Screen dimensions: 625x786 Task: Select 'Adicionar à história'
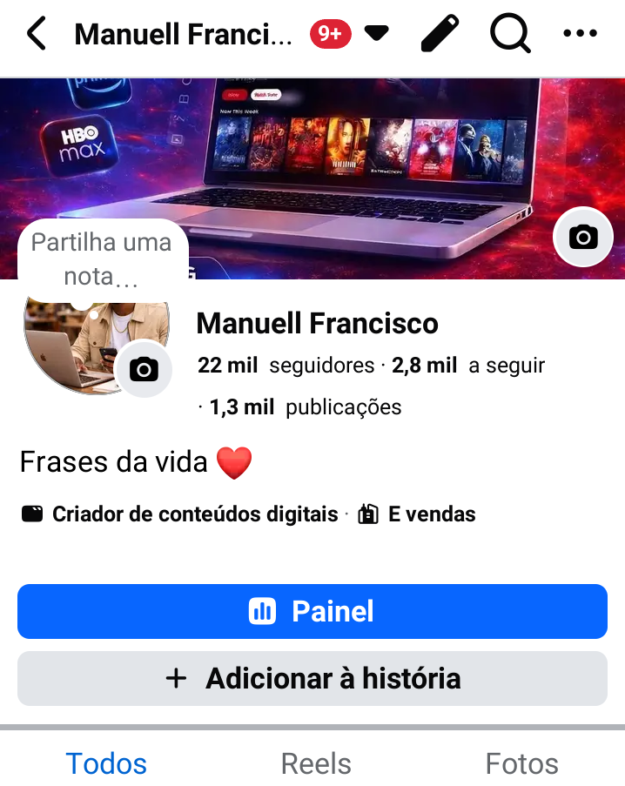coord(312,679)
